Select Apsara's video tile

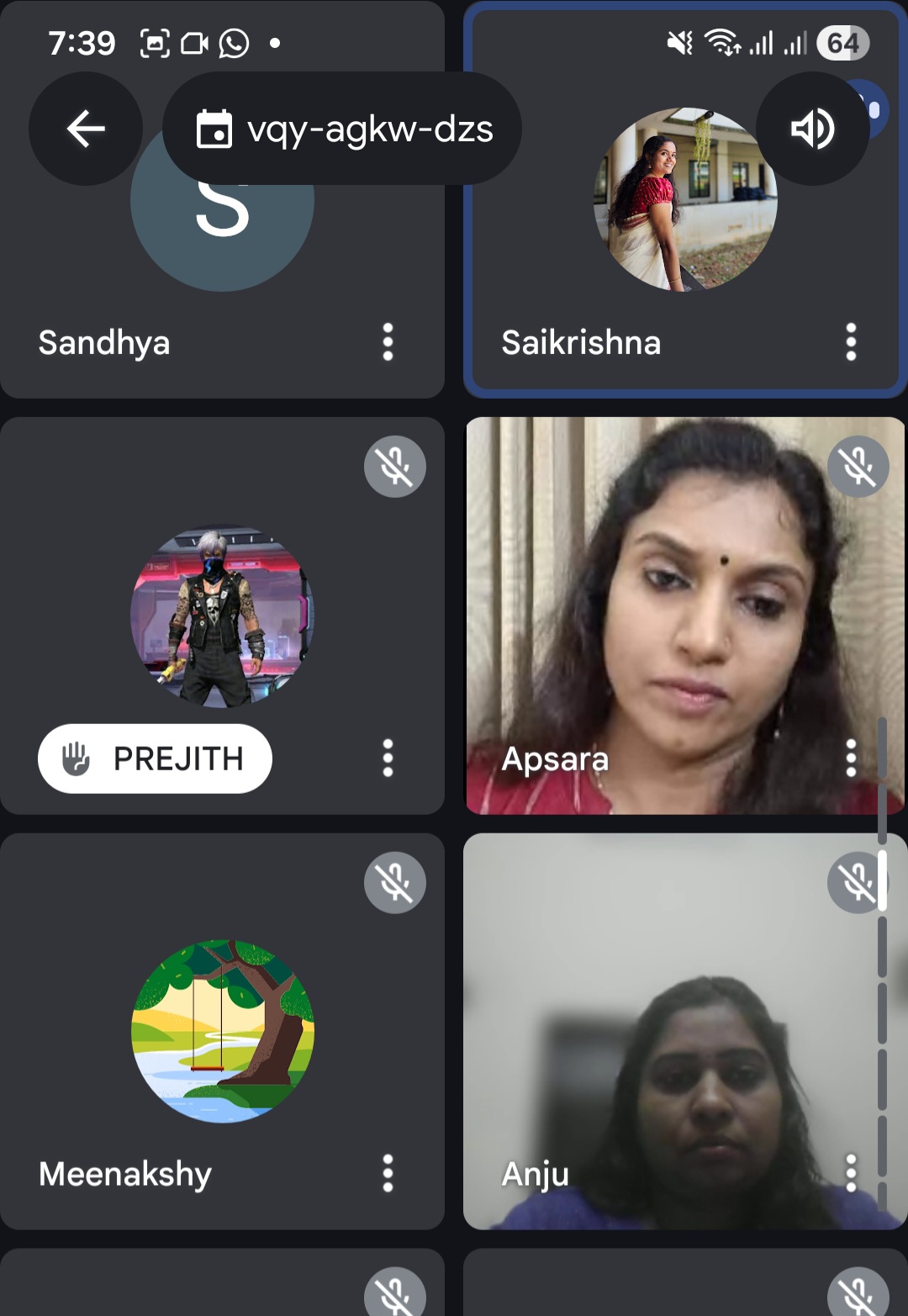pos(673,605)
